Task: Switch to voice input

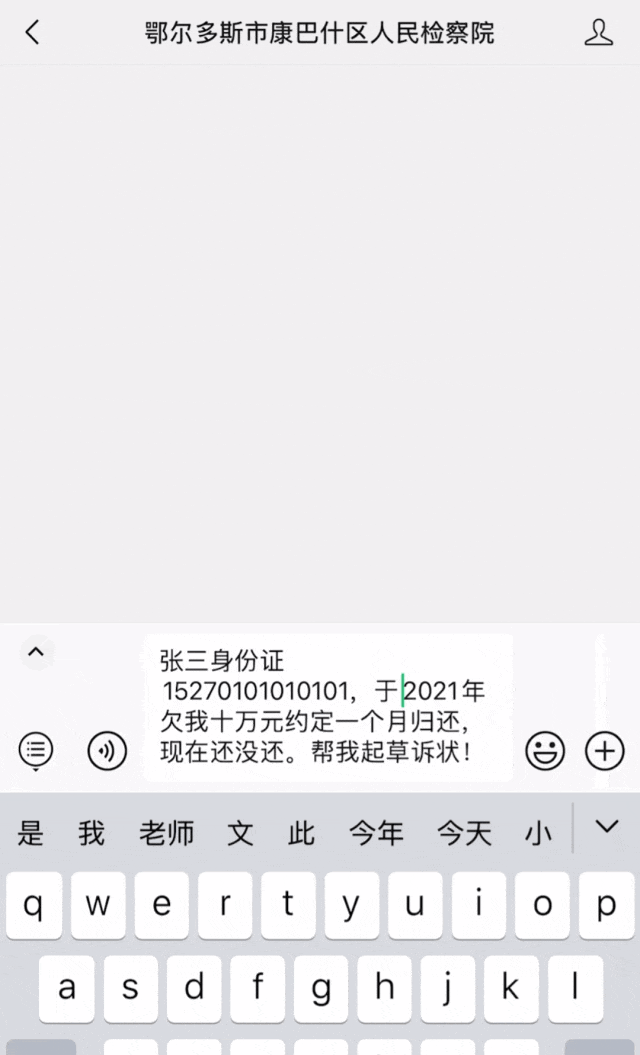Action: click(x=107, y=749)
